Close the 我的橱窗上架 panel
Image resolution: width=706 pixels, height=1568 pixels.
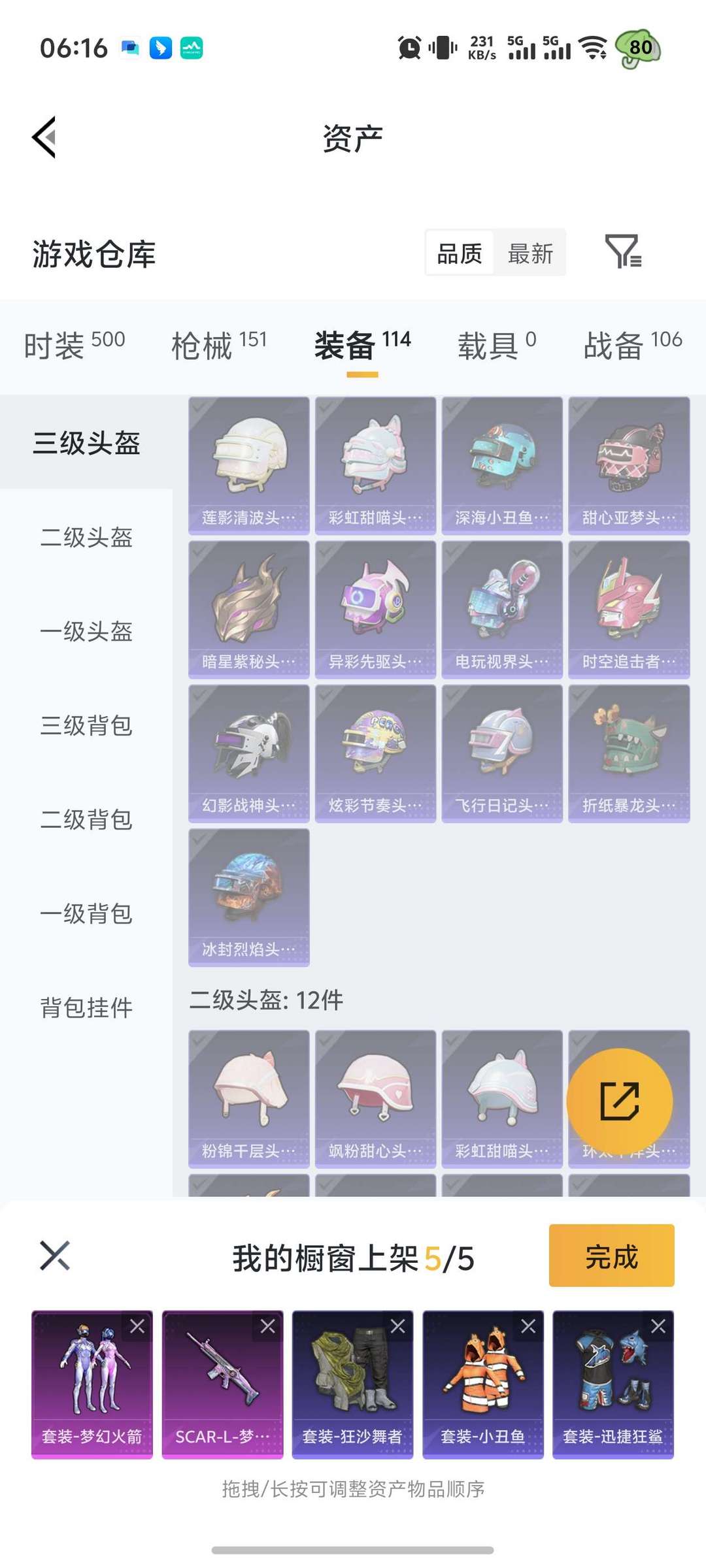coord(55,1255)
